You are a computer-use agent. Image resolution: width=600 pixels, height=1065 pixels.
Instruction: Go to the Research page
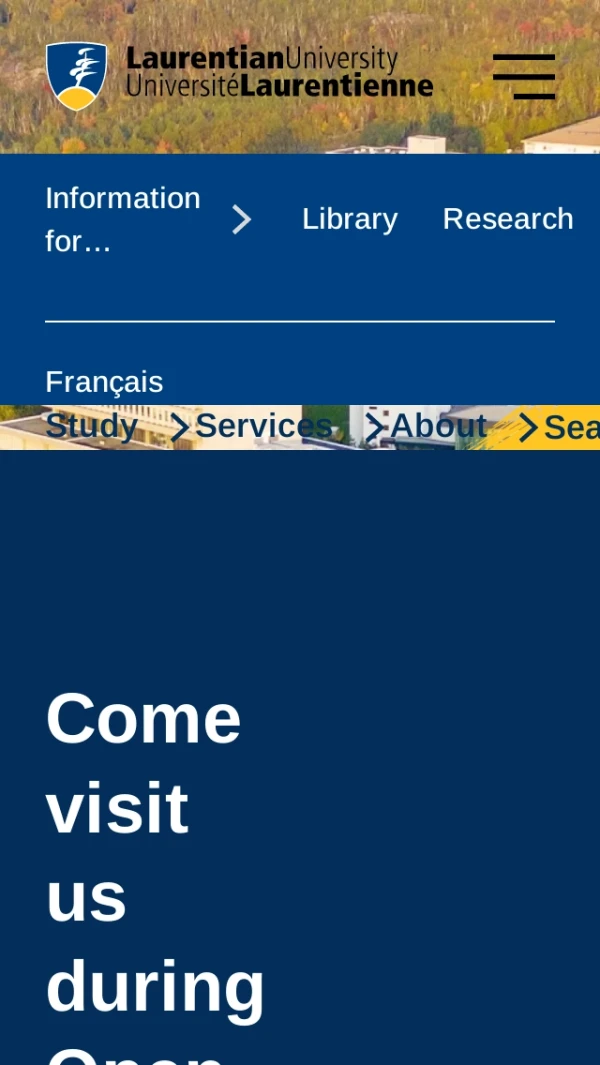point(508,219)
